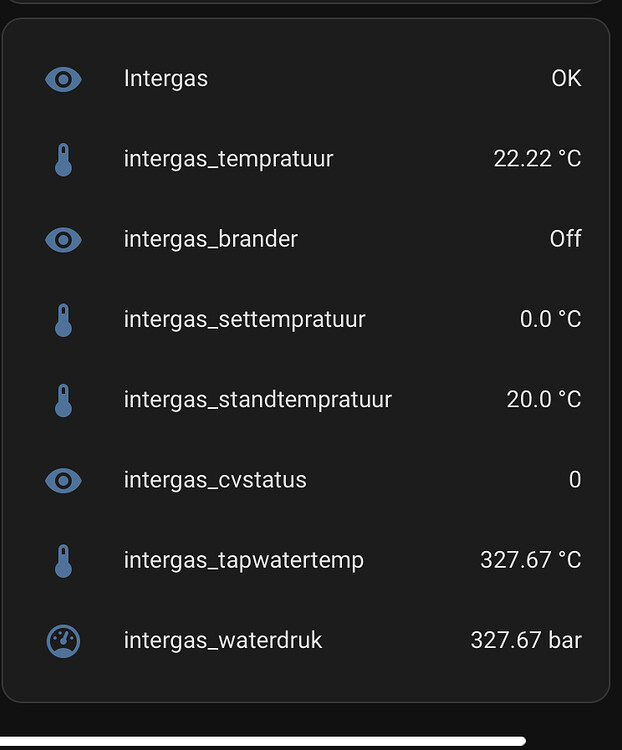Open intergas_tapwatertemp sensor details
The height and width of the screenshot is (750, 622).
[x=243, y=560]
